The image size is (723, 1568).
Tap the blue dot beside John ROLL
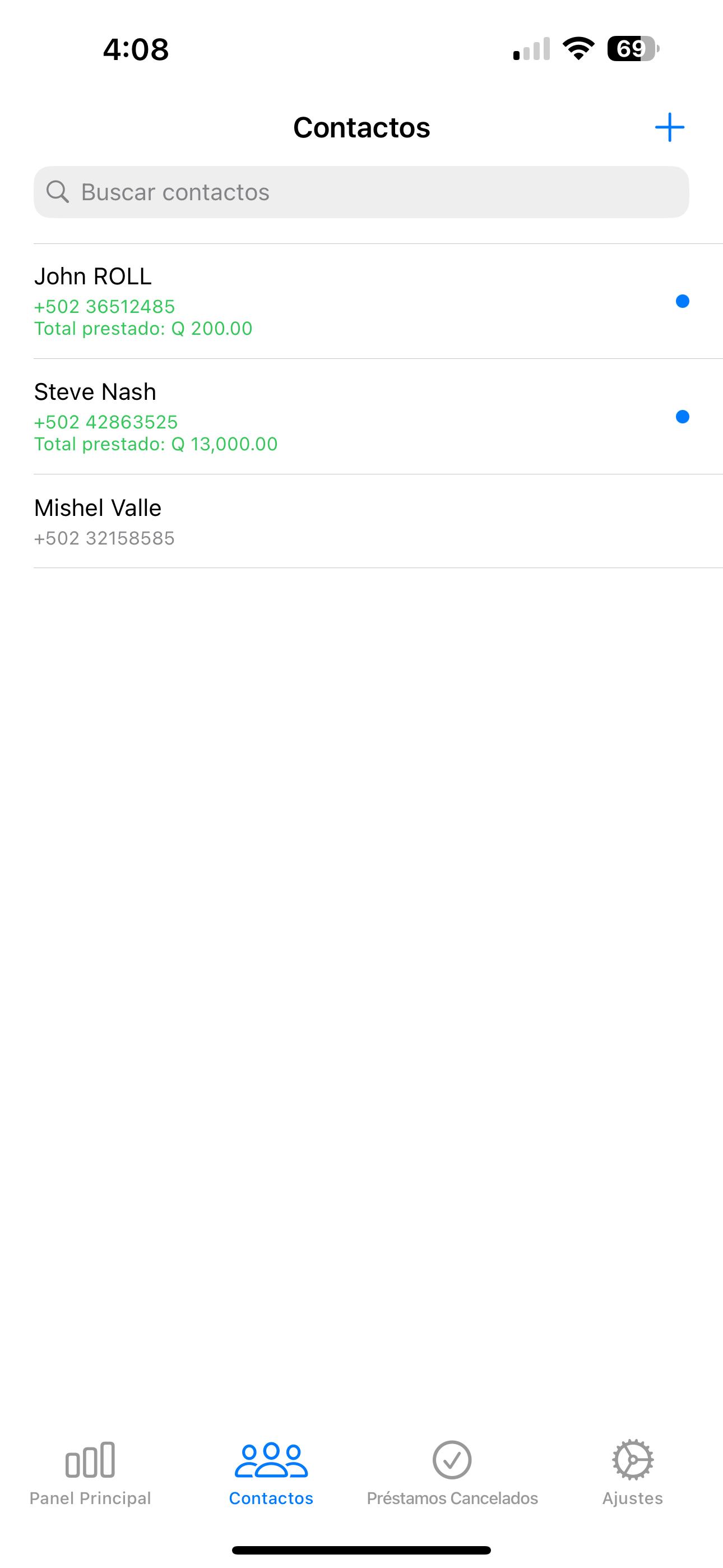[683, 301]
